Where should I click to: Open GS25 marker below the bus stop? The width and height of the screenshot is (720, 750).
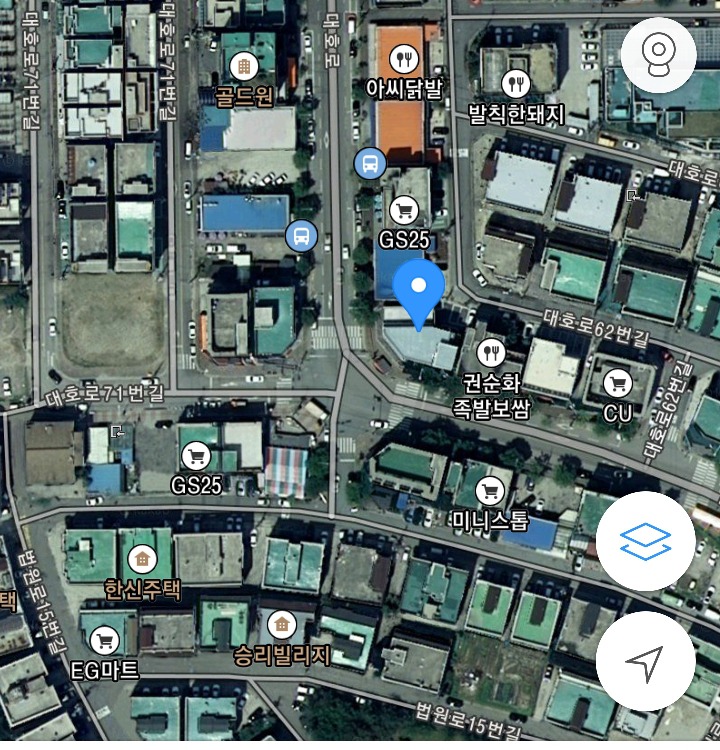point(404,210)
